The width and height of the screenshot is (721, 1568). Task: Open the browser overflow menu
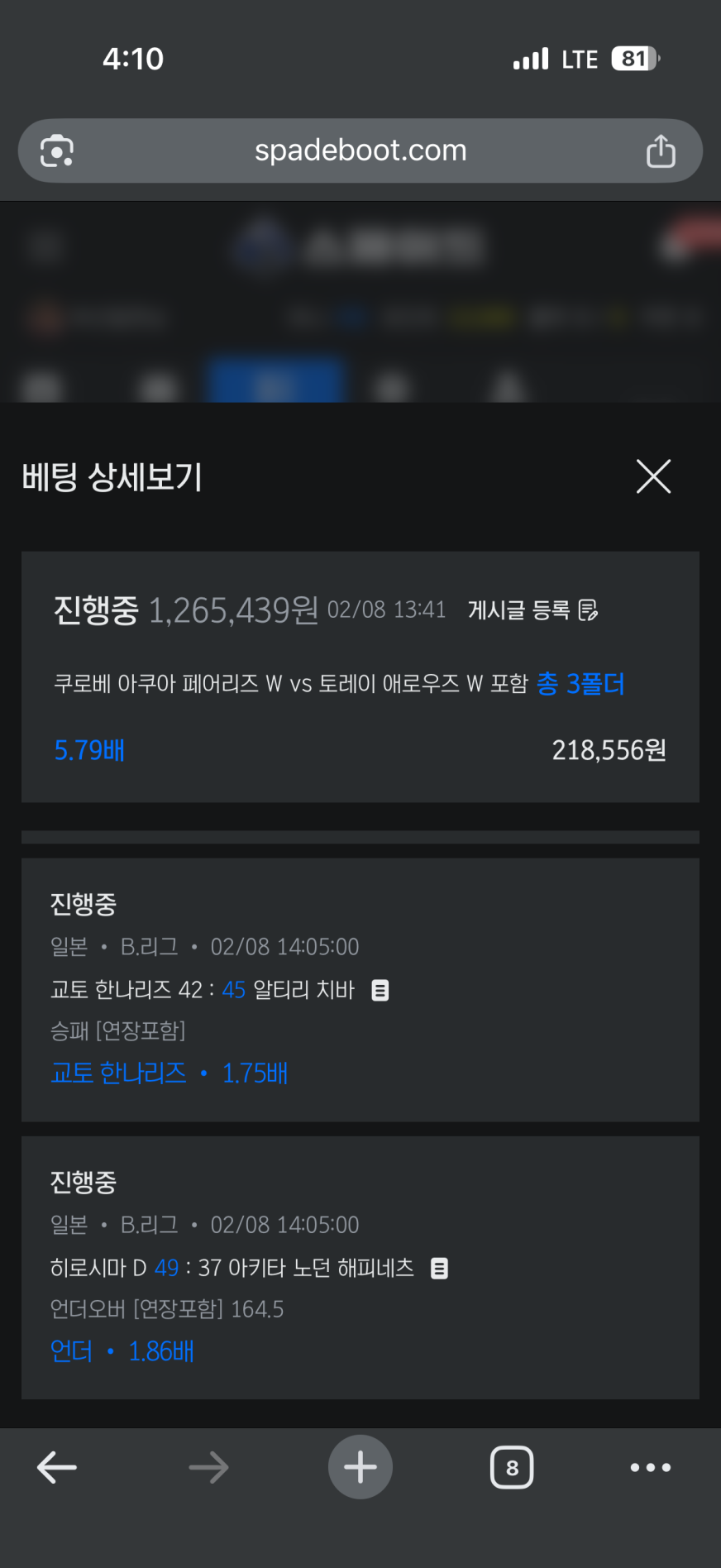651,1467
